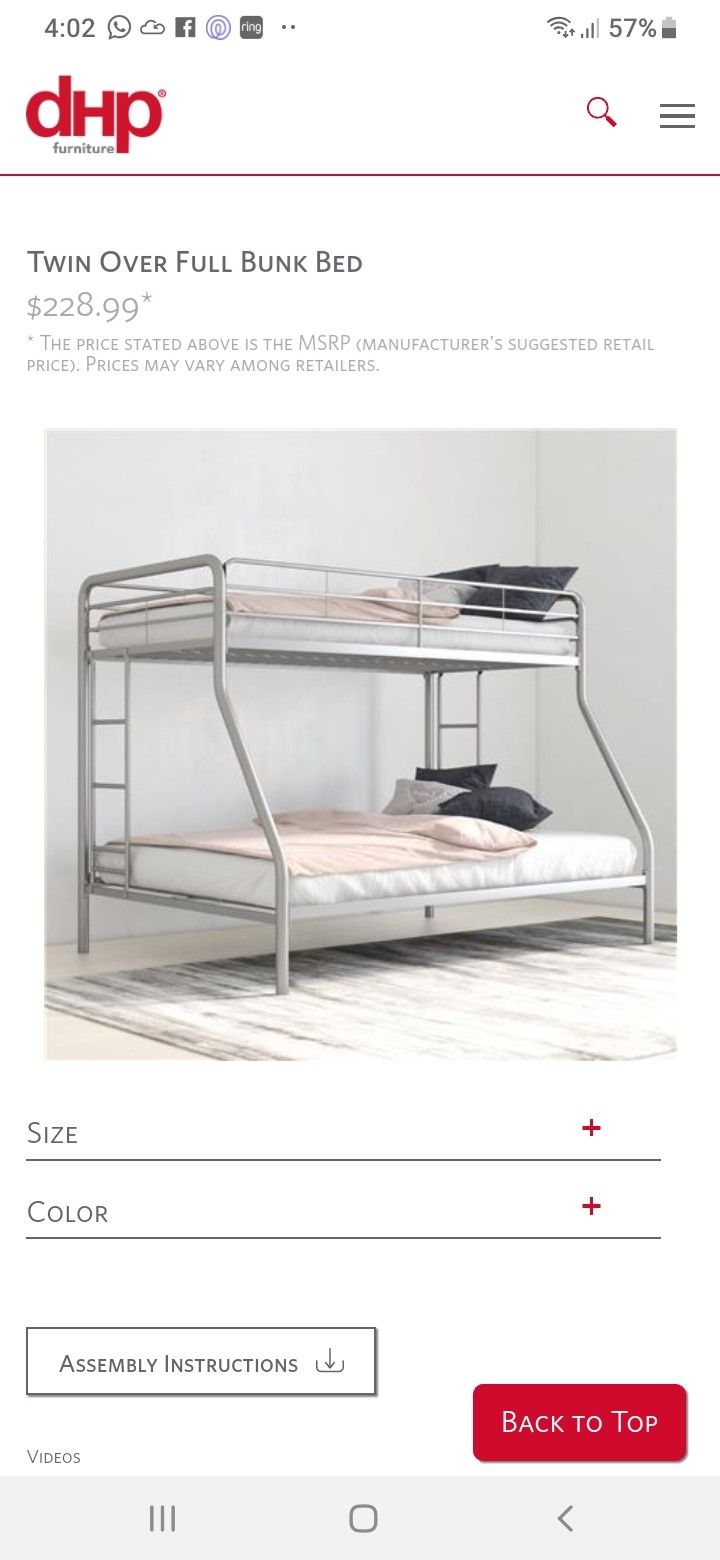Image resolution: width=720 pixels, height=1560 pixels.
Task: Open the hamburger menu
Action: [x=677, y=116]
